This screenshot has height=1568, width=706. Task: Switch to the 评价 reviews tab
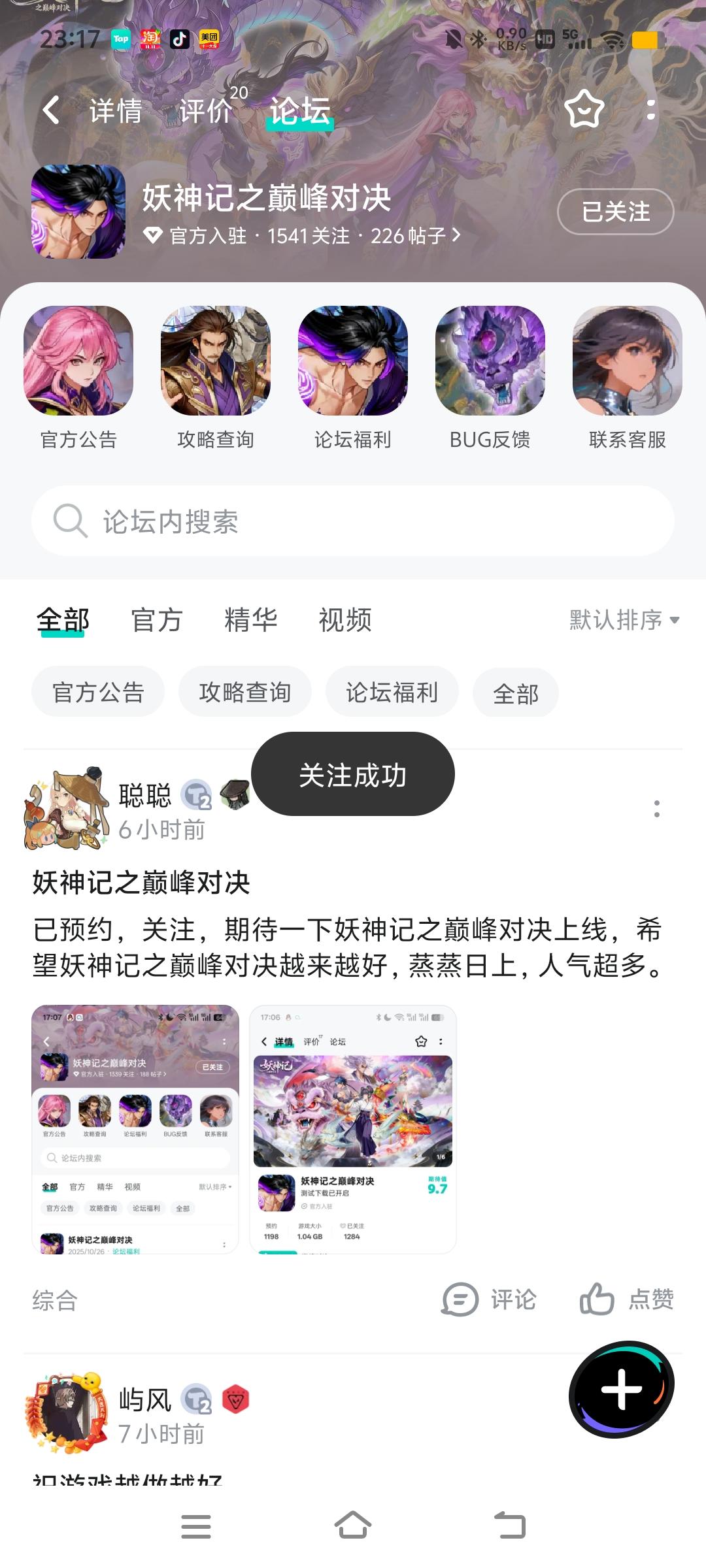pos(205,110)
